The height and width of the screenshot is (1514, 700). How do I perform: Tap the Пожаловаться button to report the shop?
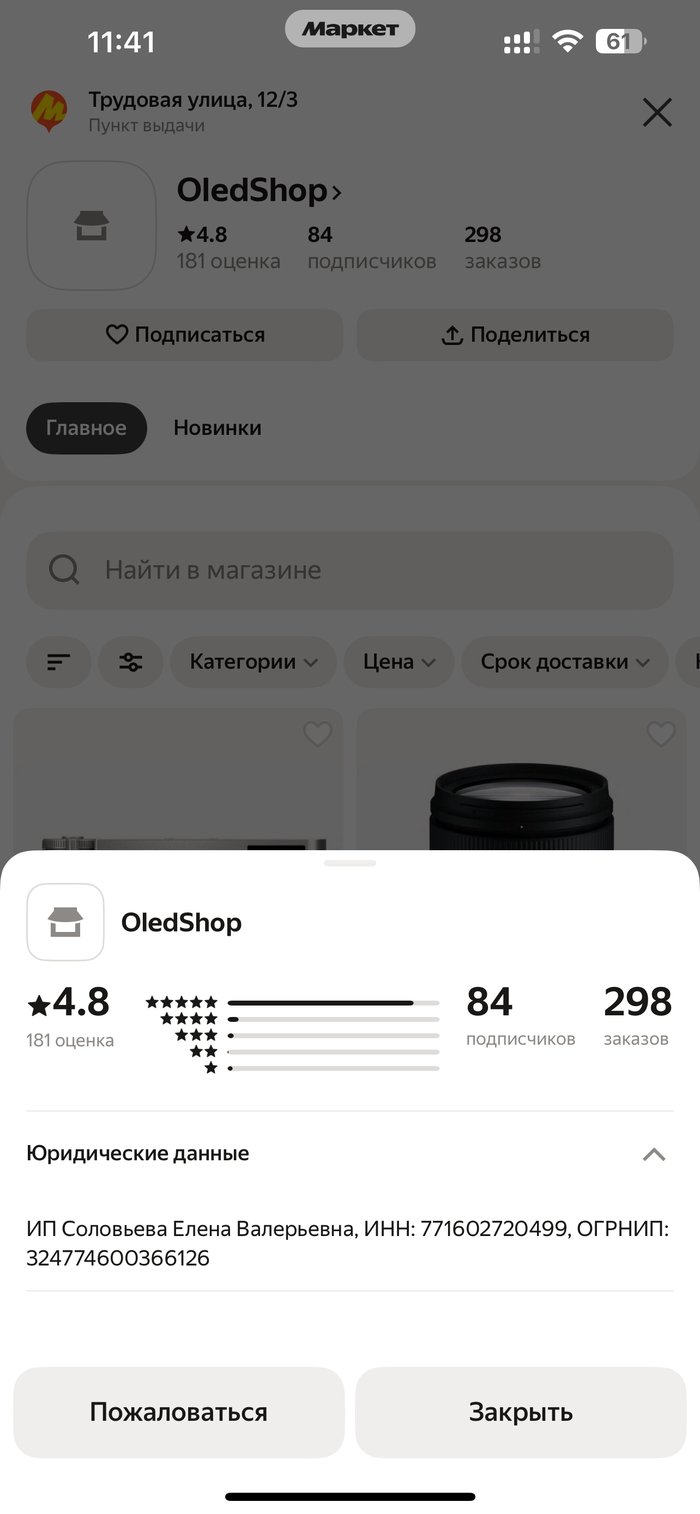[x=179, y=1412]
